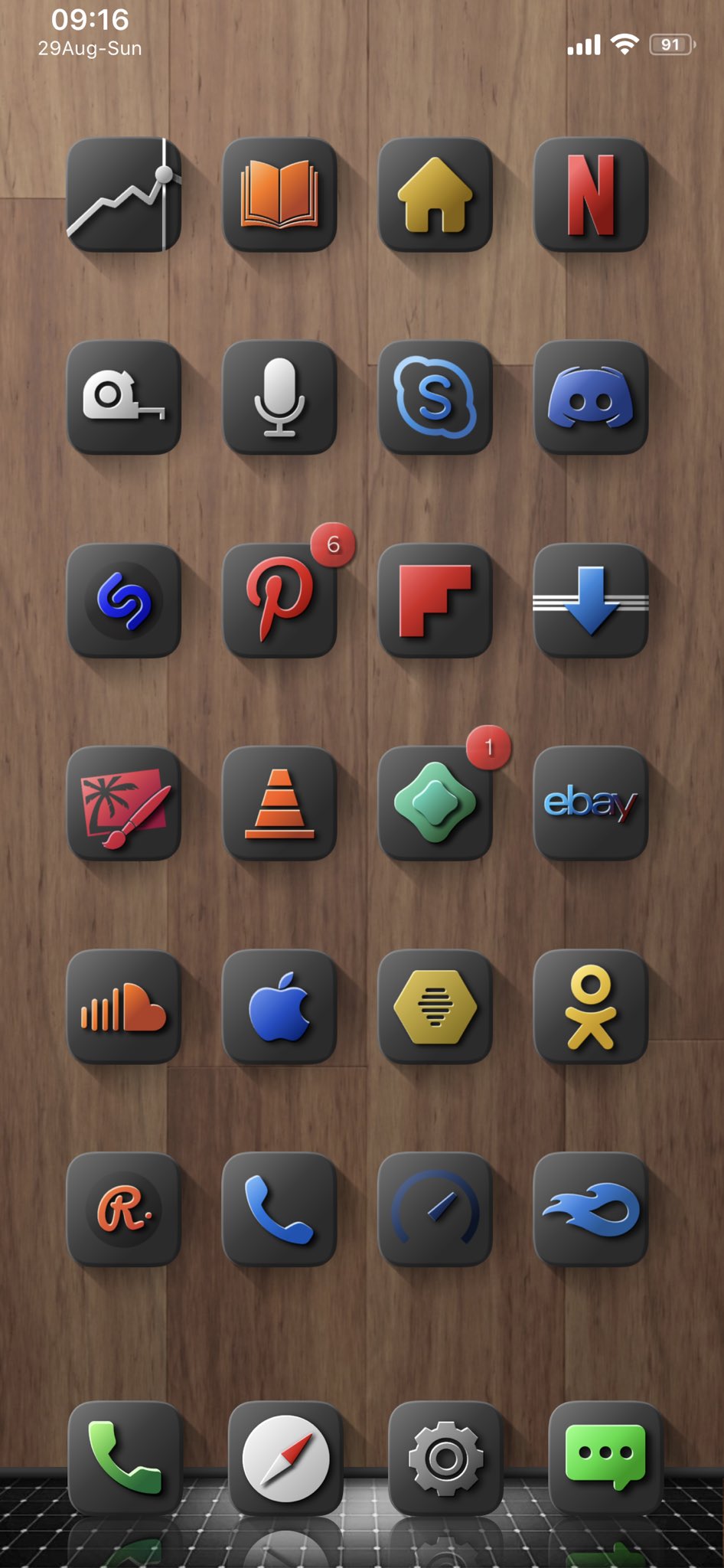The width and height of the screenshot is (724, 1568).
Task: Open the eBay app
Action: point(590,803)
